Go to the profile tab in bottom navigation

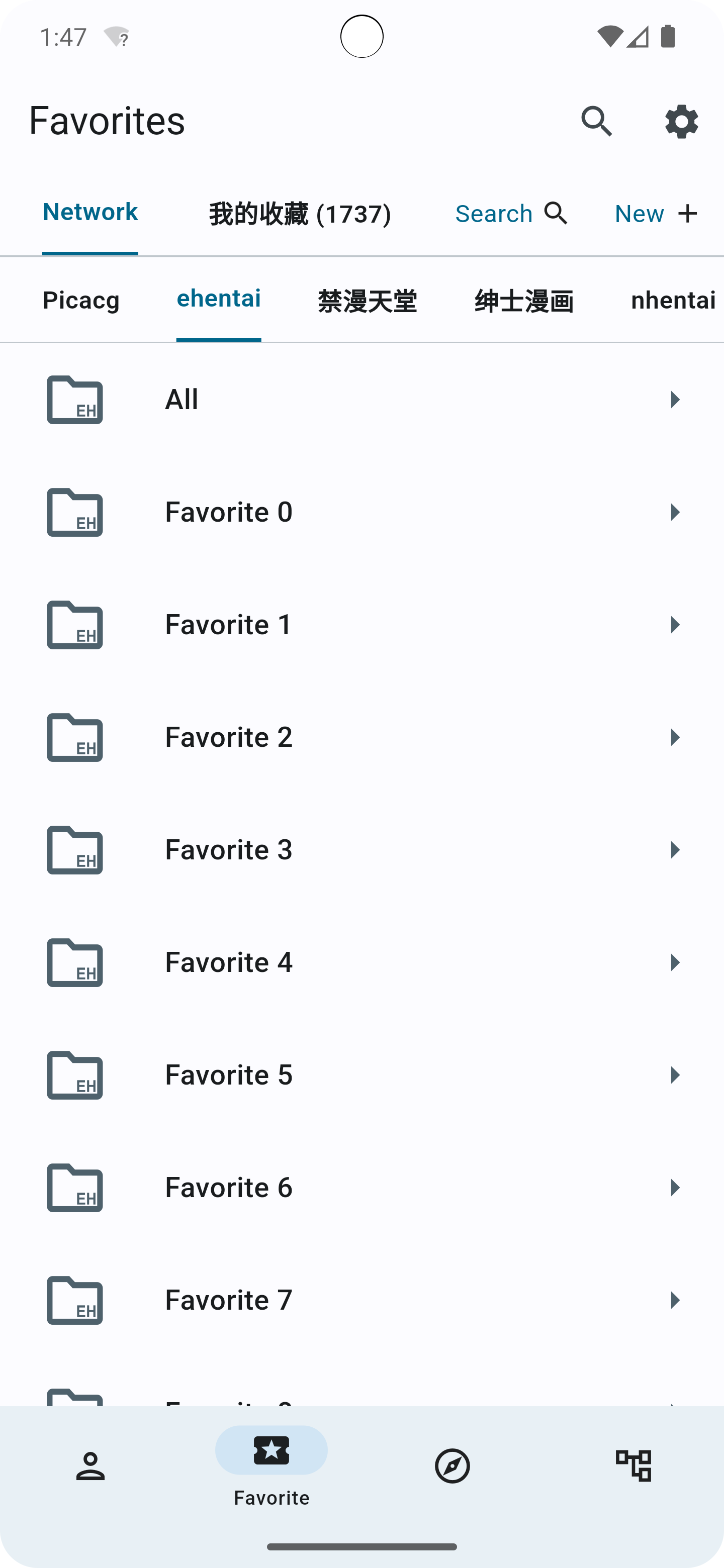(x=90, y=1466)
